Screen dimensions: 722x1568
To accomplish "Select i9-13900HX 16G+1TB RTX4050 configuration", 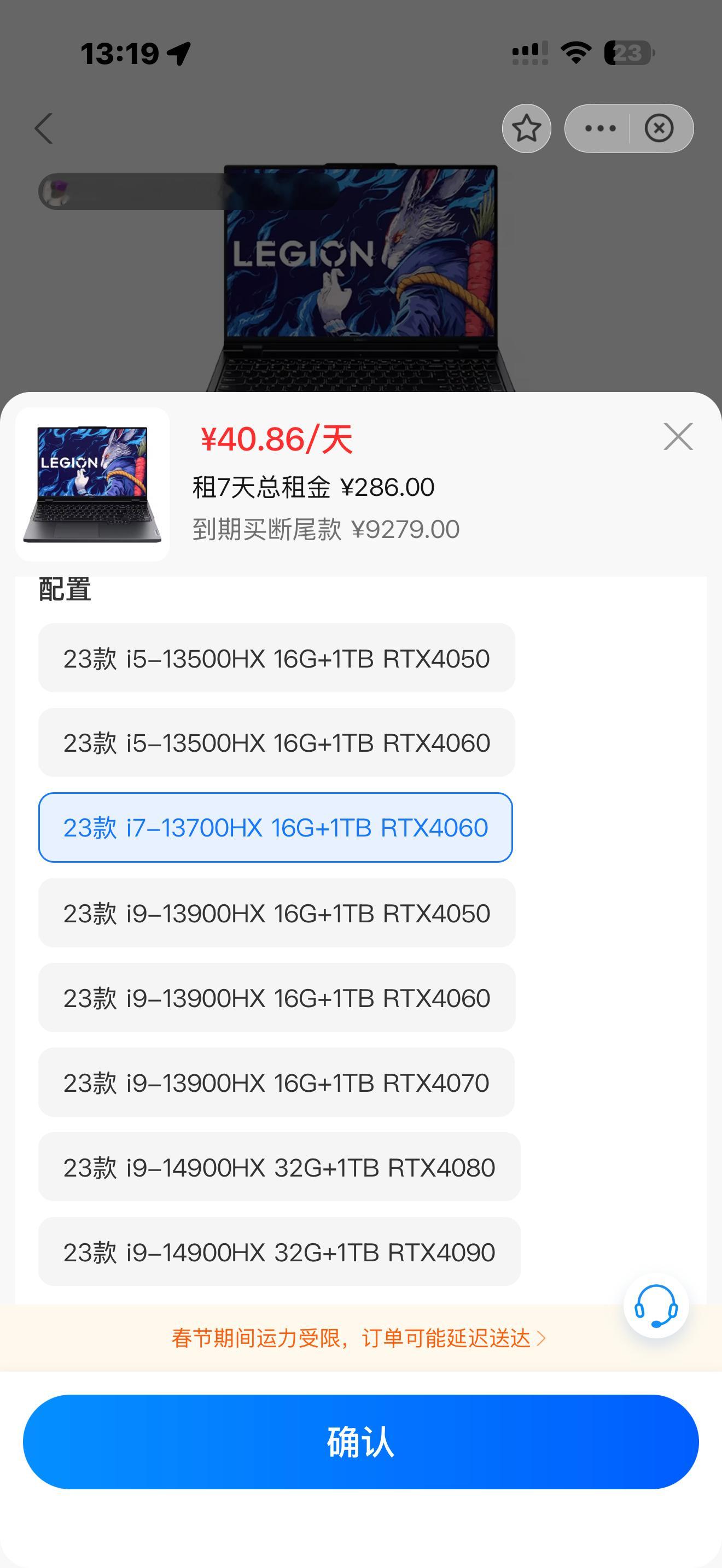I will [276, 913].
